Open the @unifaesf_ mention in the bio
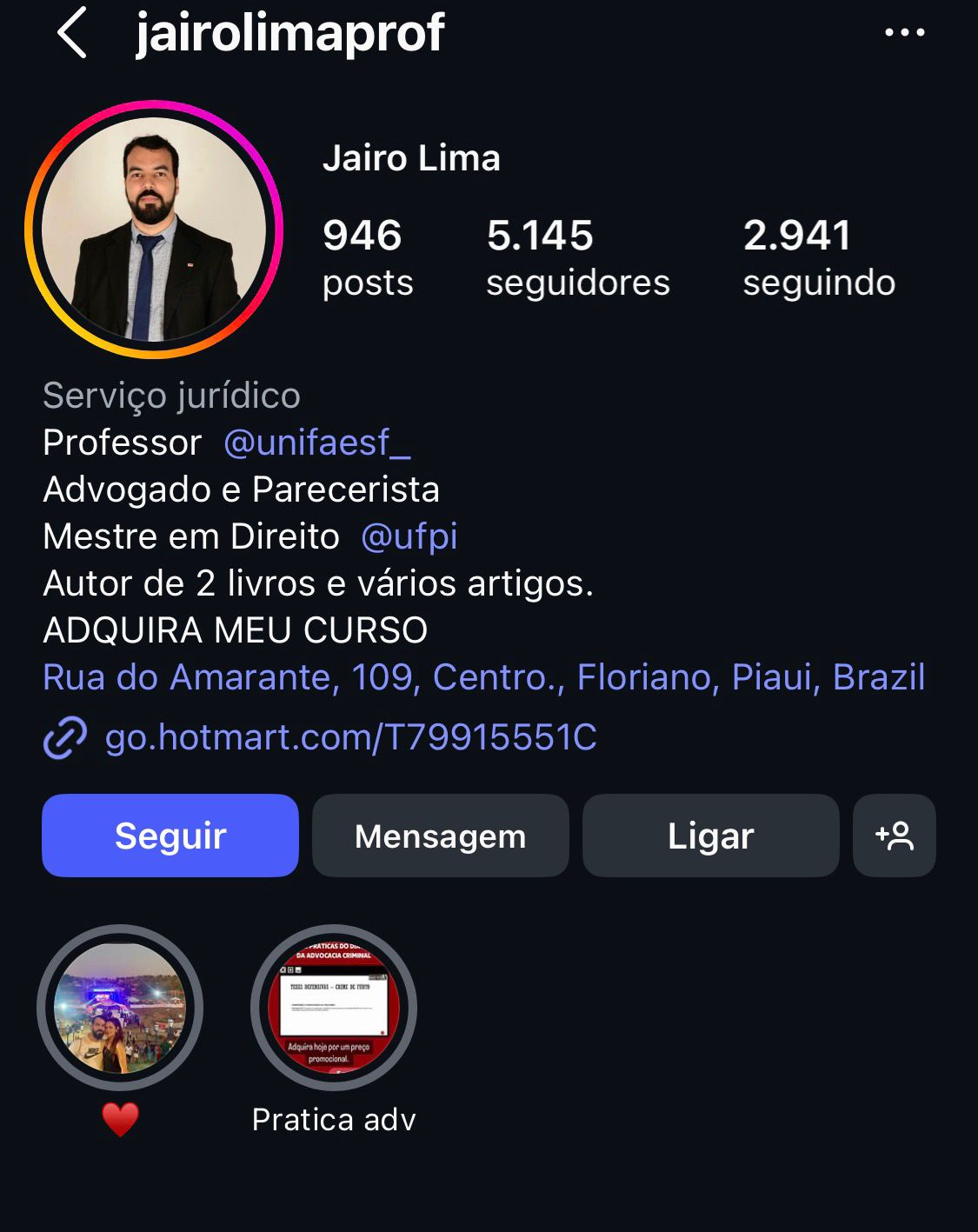Image resolution: width=978 pixels, height=1232 pixels. coord(316,443)
